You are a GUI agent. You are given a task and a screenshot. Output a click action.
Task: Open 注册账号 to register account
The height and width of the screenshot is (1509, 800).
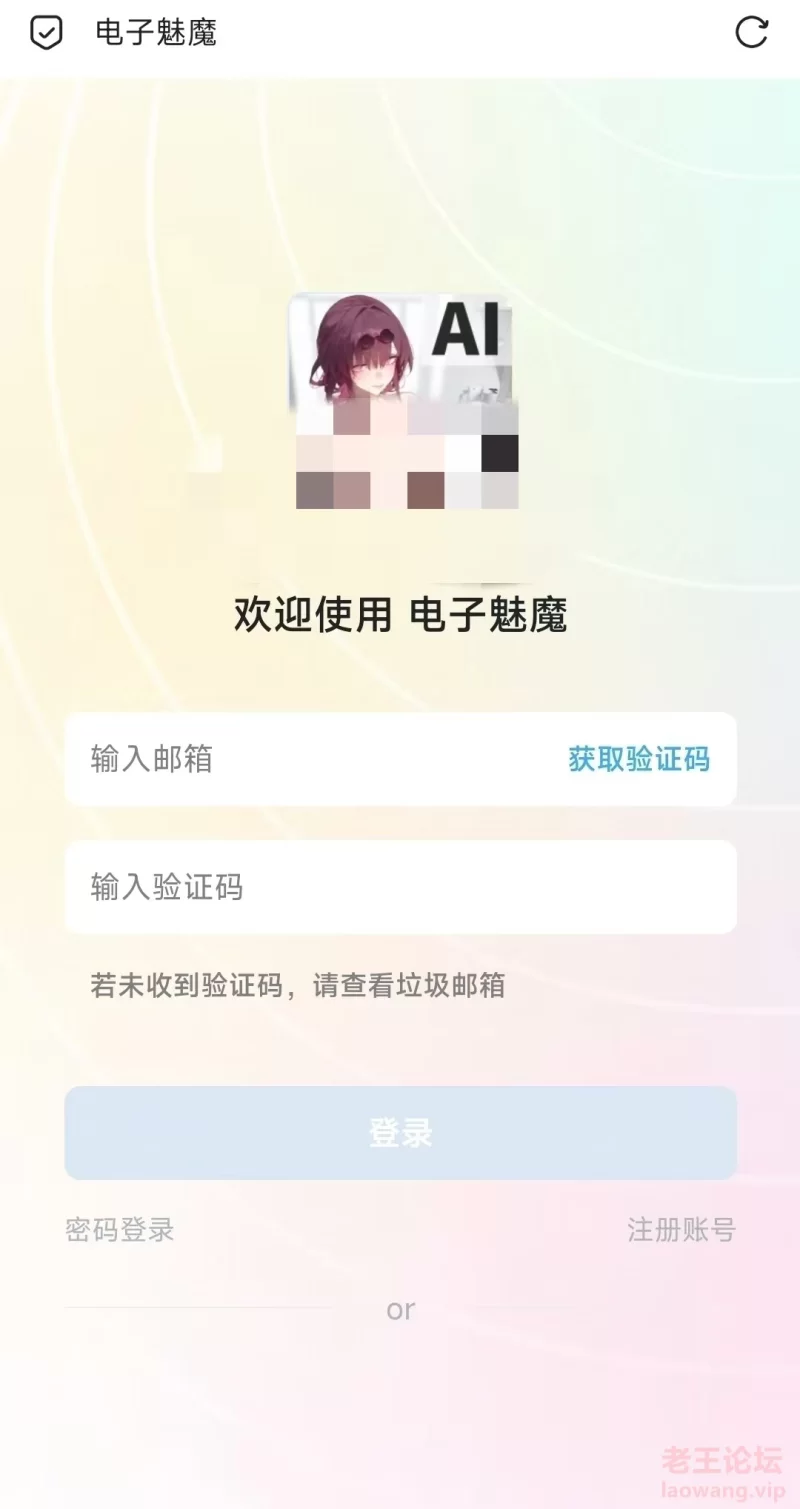click(681, 1229)
